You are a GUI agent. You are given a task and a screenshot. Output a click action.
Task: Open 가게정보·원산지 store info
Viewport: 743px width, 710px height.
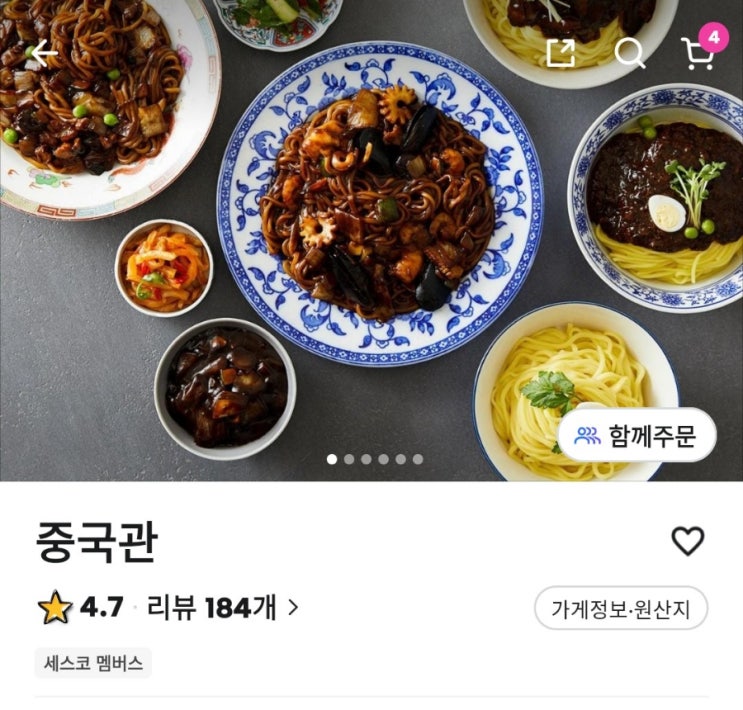click(x=620, y=608)
